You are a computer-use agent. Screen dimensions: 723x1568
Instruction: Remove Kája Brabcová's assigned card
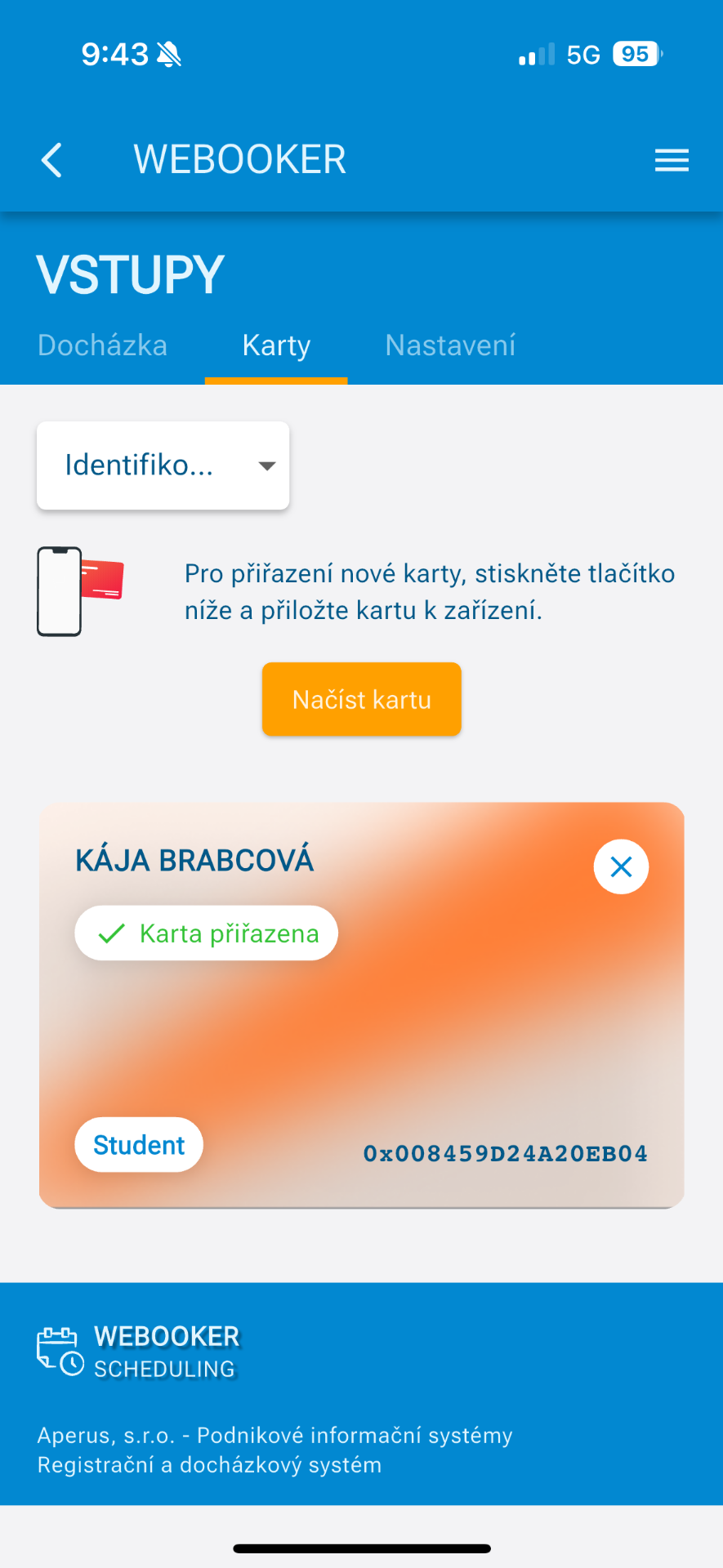click(x=621, y=867)
